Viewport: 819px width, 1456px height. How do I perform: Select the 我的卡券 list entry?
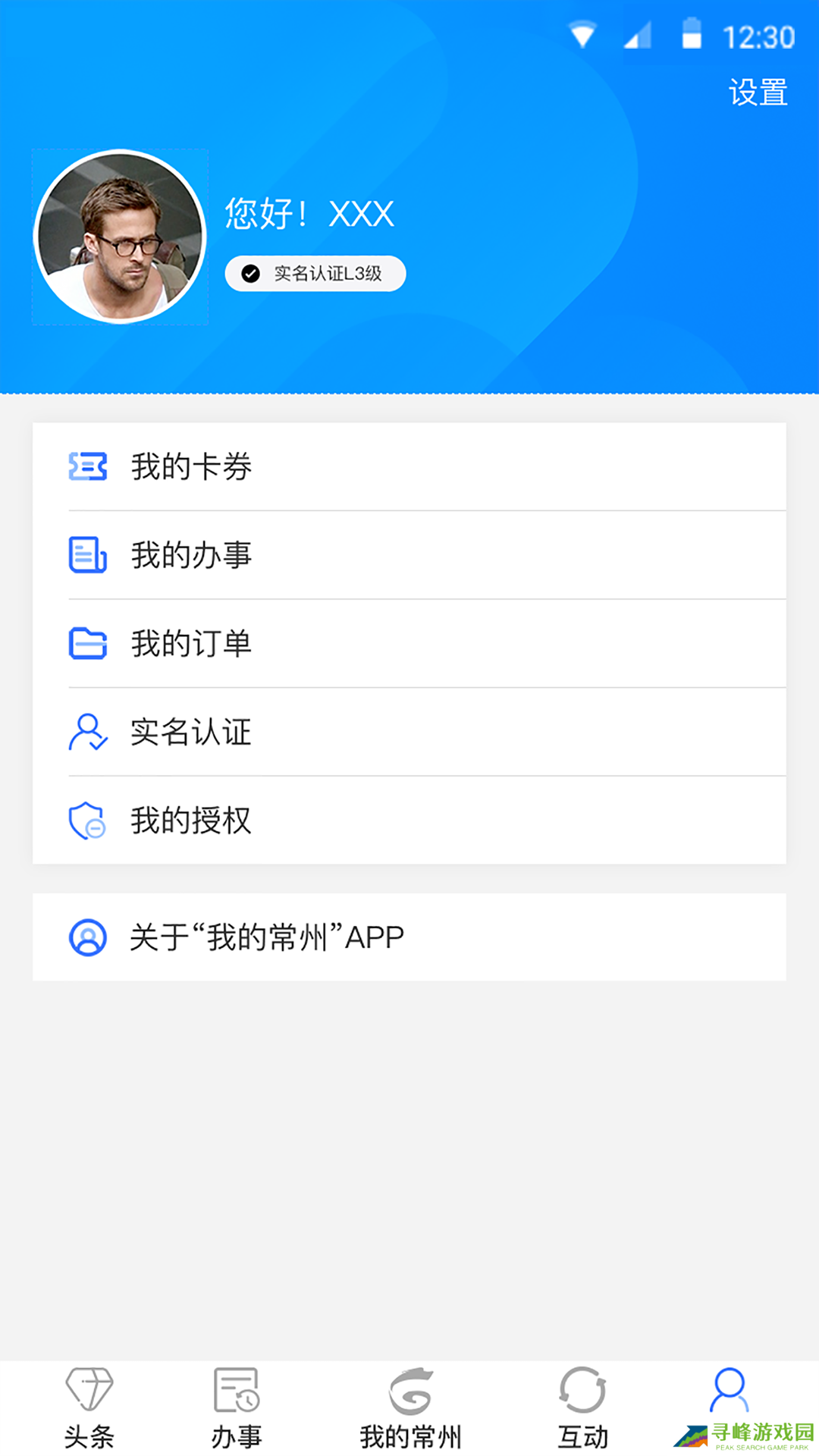click(x=409, y=468)
